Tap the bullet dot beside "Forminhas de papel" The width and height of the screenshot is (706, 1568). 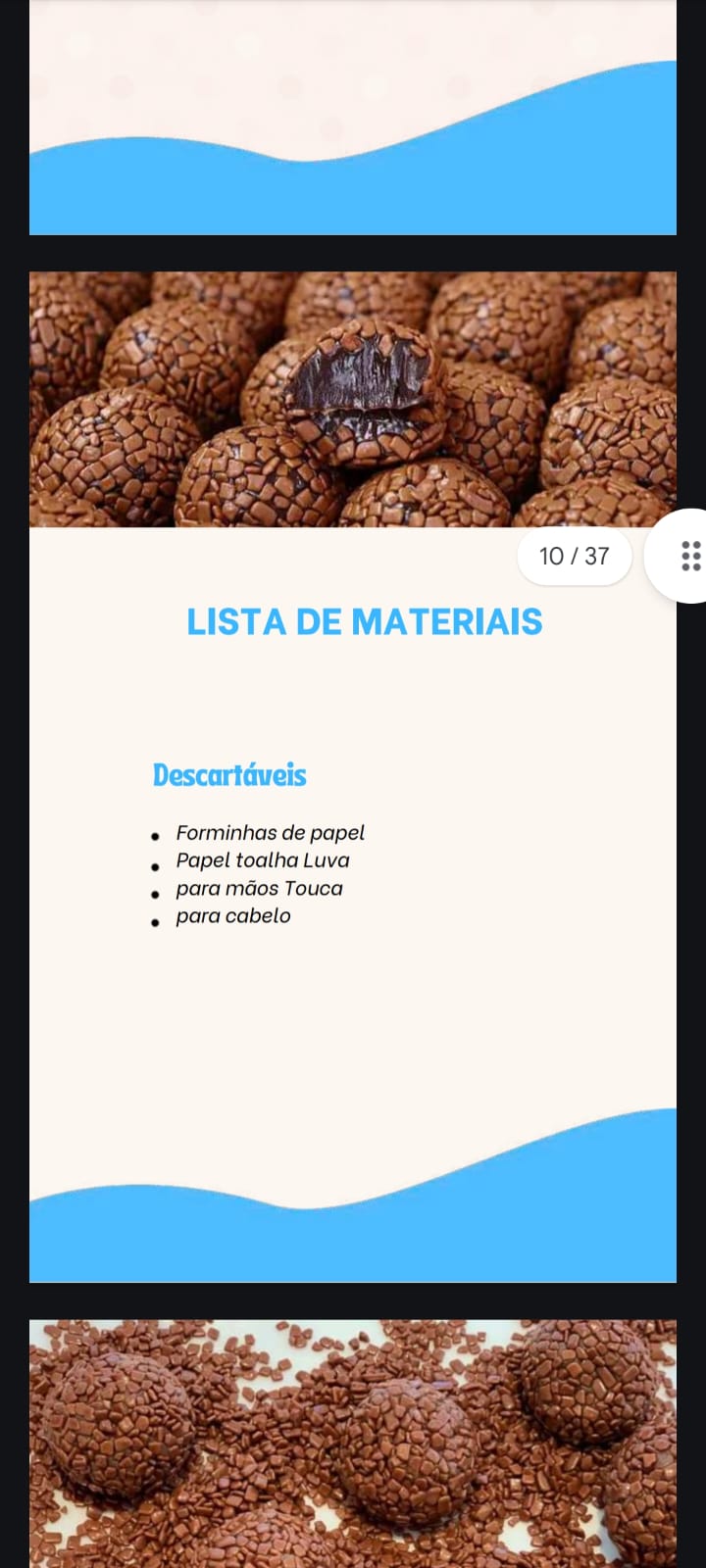155,837
